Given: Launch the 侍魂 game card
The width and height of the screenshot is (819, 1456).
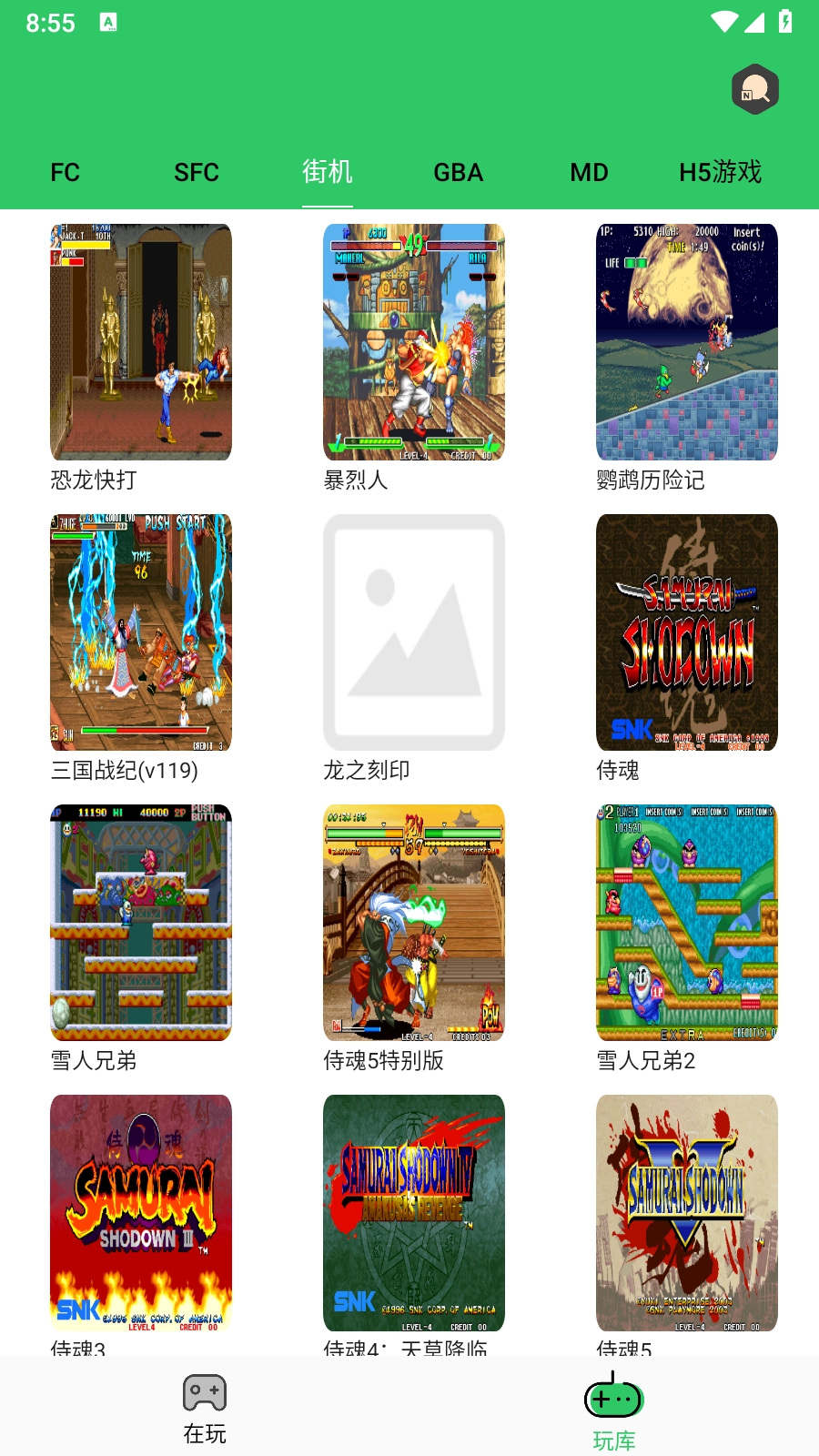Looking at the screenshot, I should coord(687,632).
